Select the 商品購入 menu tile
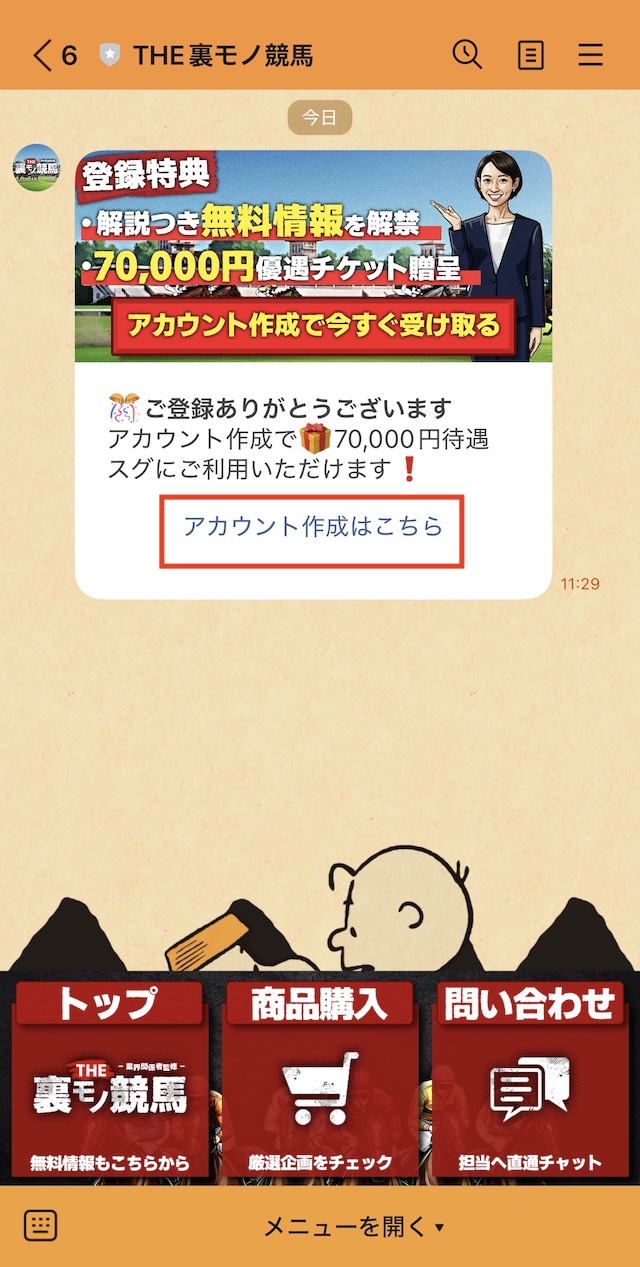The height and width of the screenshot is (1267, 640). [320, 1078]
